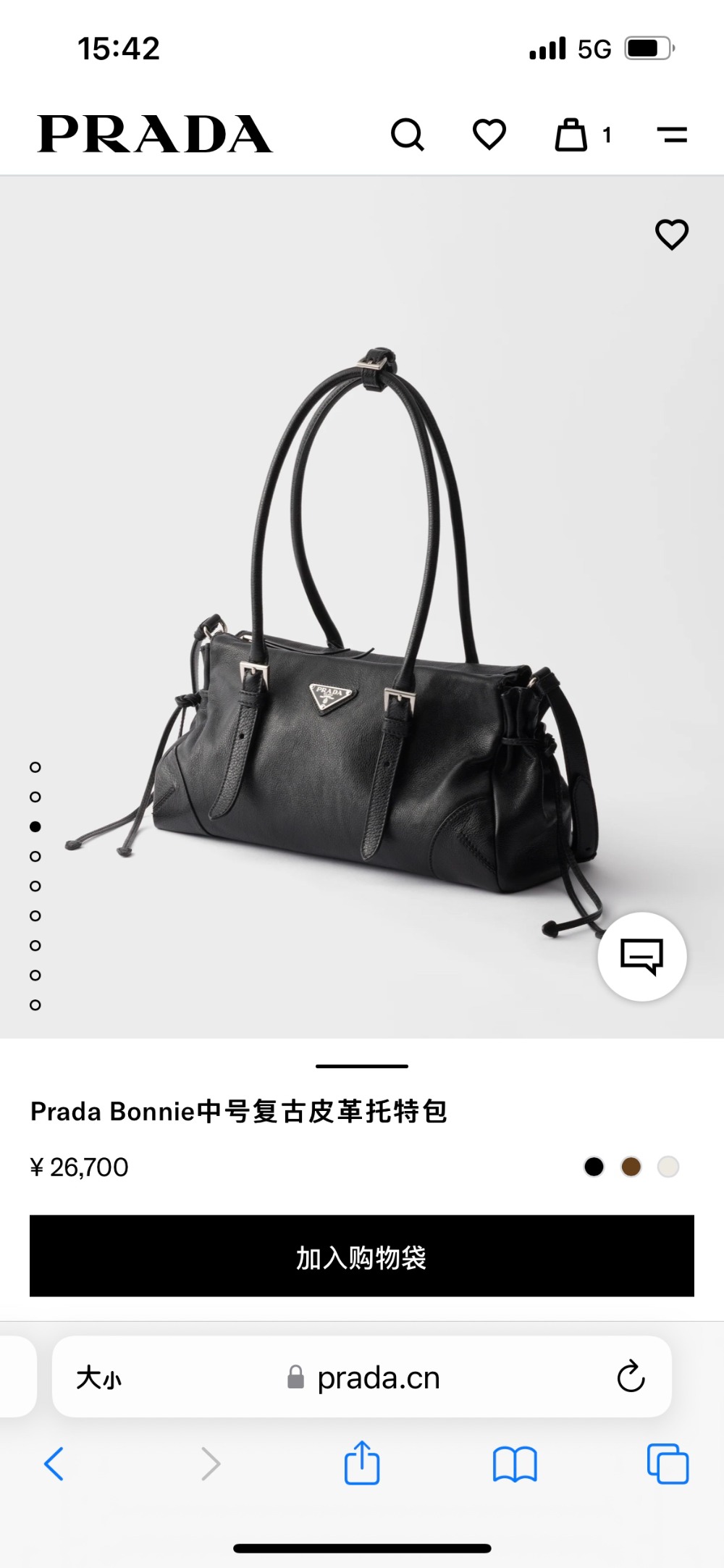This screenshot has height=1568, width=724.
Task: Pick the white color swatch
Action: tap(668, 1167)
